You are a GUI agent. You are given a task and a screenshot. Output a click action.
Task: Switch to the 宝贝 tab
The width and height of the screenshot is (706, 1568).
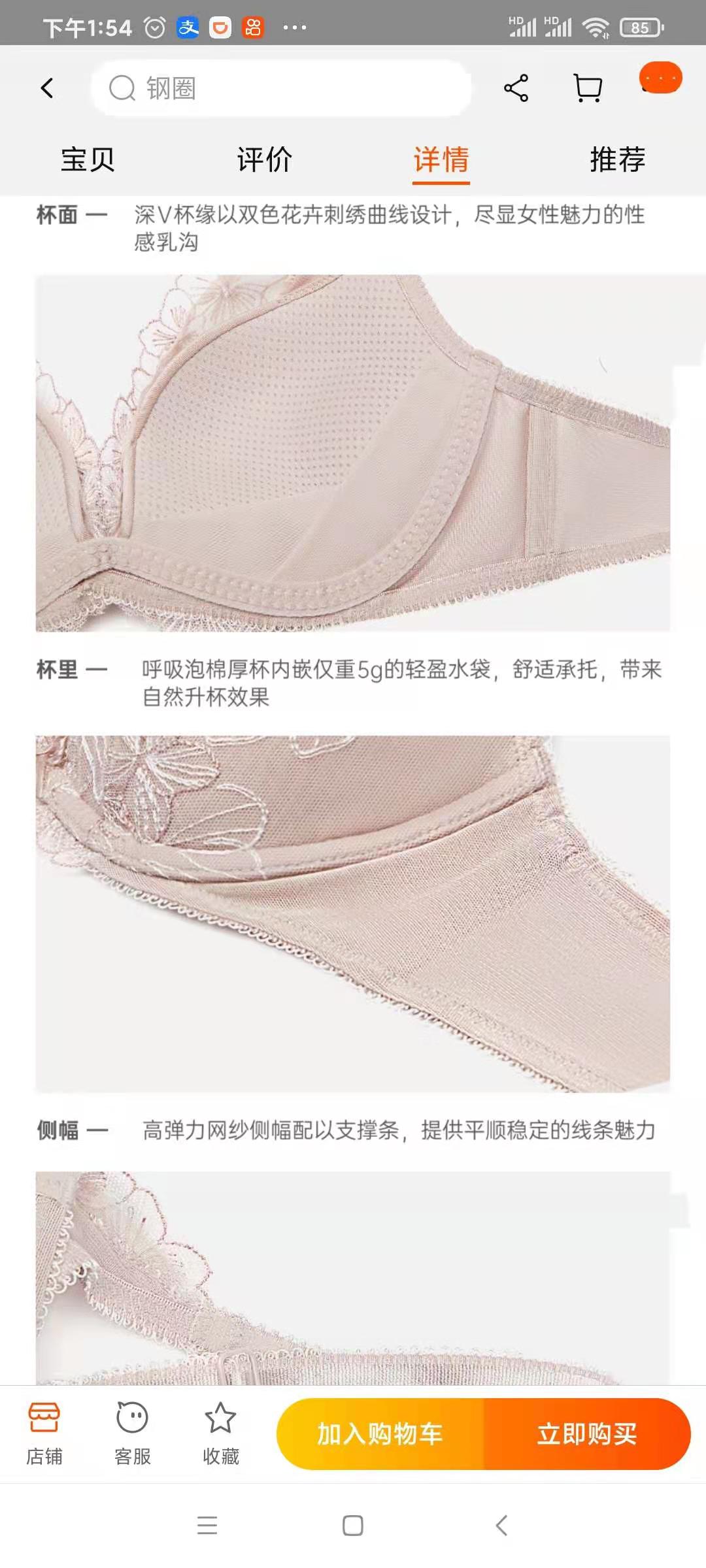tap(88, 160)
